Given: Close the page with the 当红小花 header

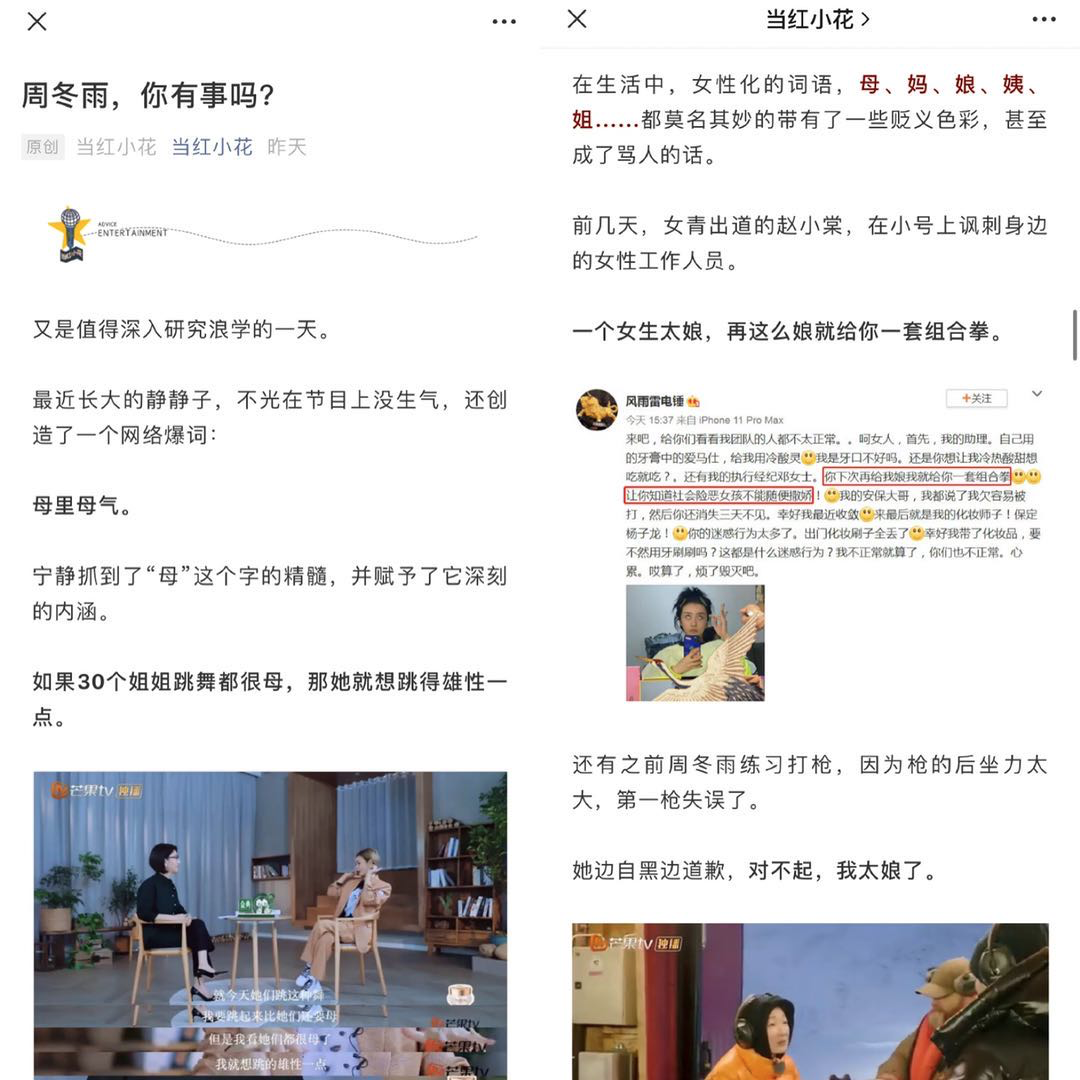Looking at the screenshot, I should (577, 19).
